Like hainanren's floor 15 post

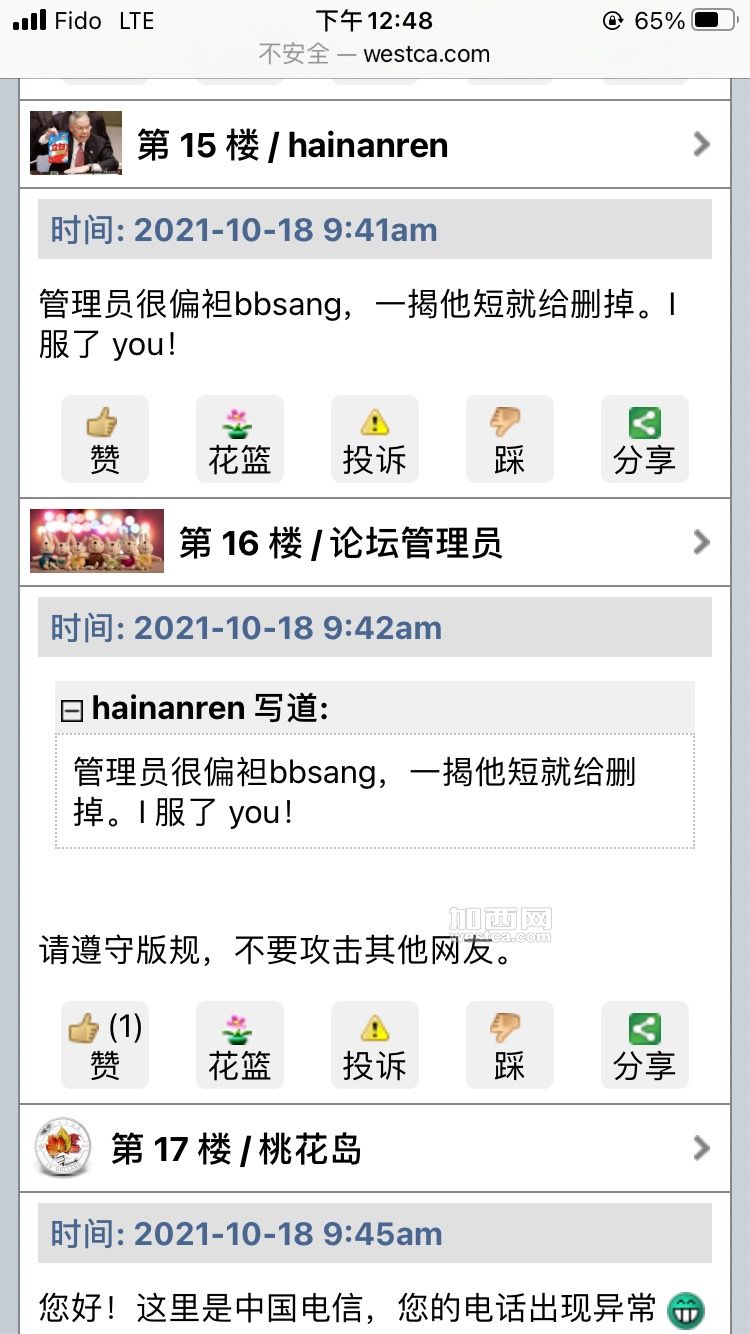(105, 440)
